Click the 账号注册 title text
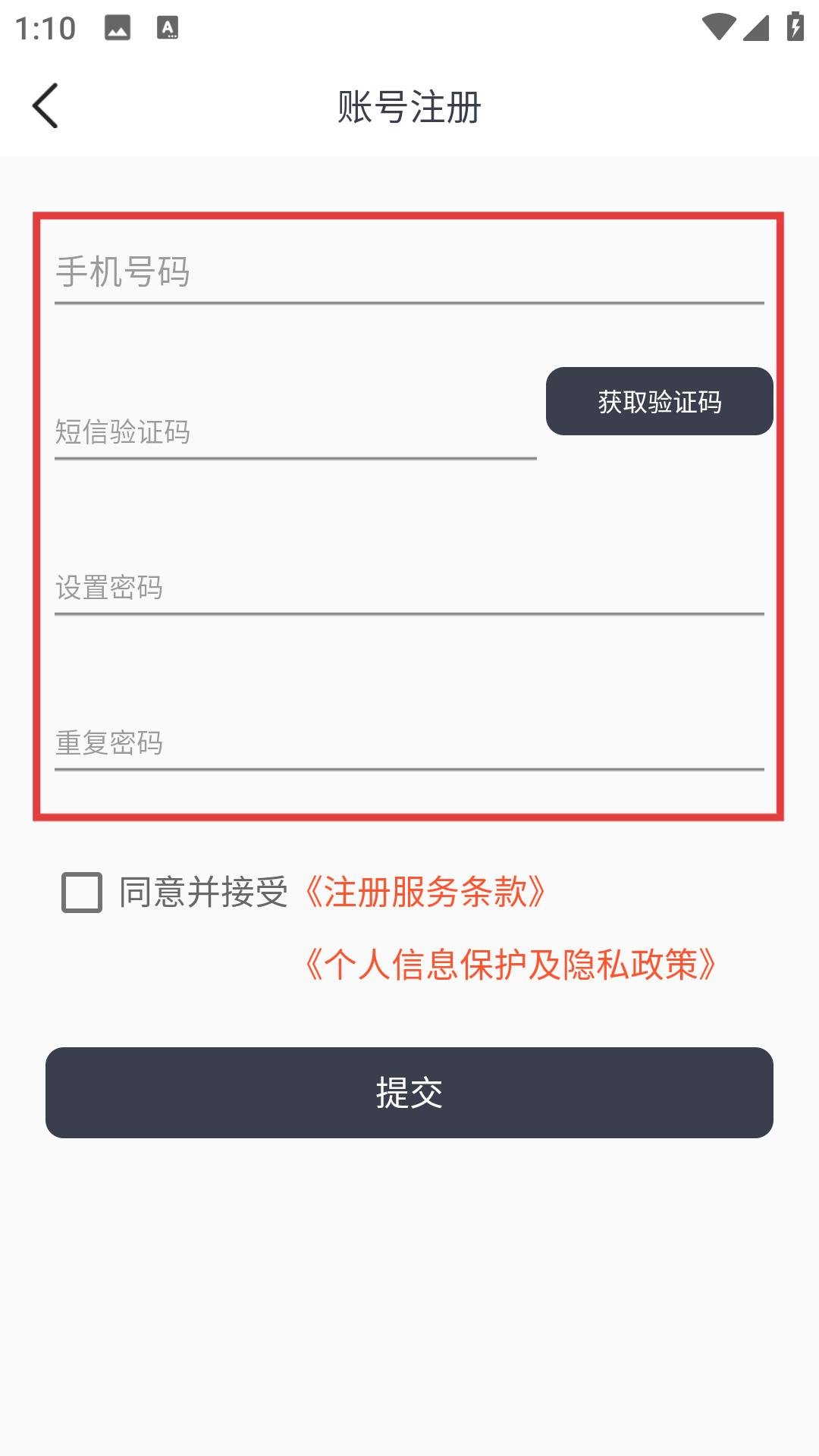This screenshot has height=1456, width=819. (x=409, y=106)
